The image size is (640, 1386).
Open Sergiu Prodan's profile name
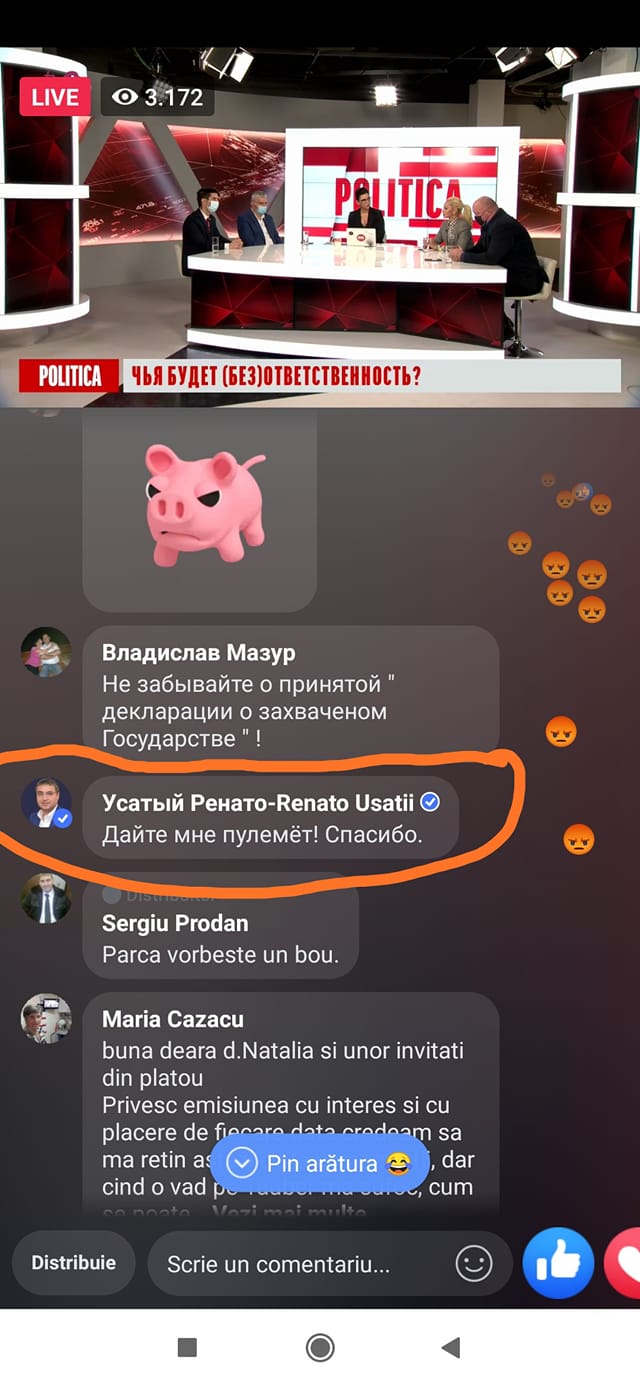coord(175,923)
